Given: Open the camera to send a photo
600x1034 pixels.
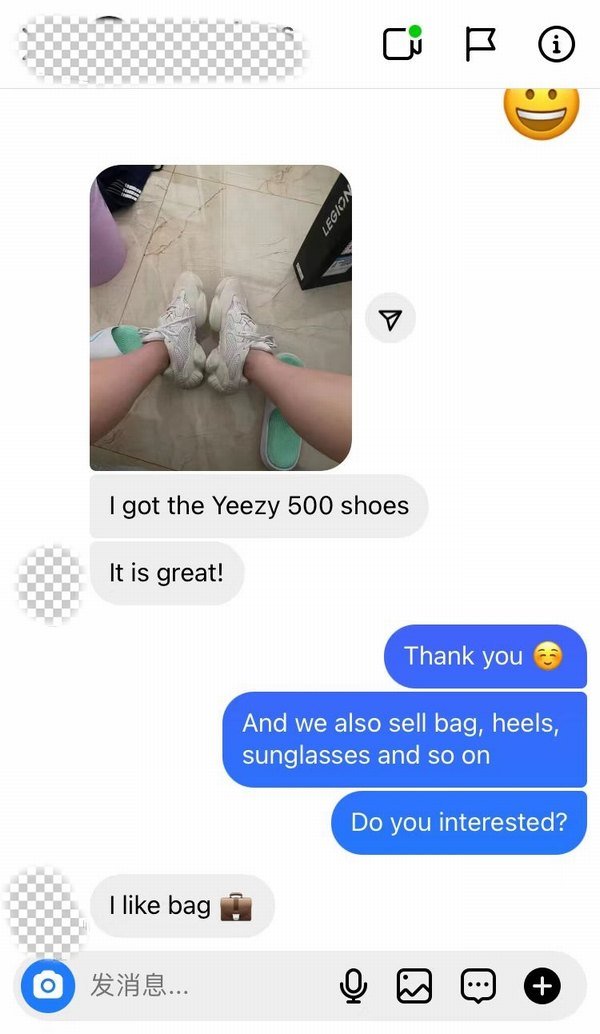Looking at the screenshot, I should click(47, 987).
